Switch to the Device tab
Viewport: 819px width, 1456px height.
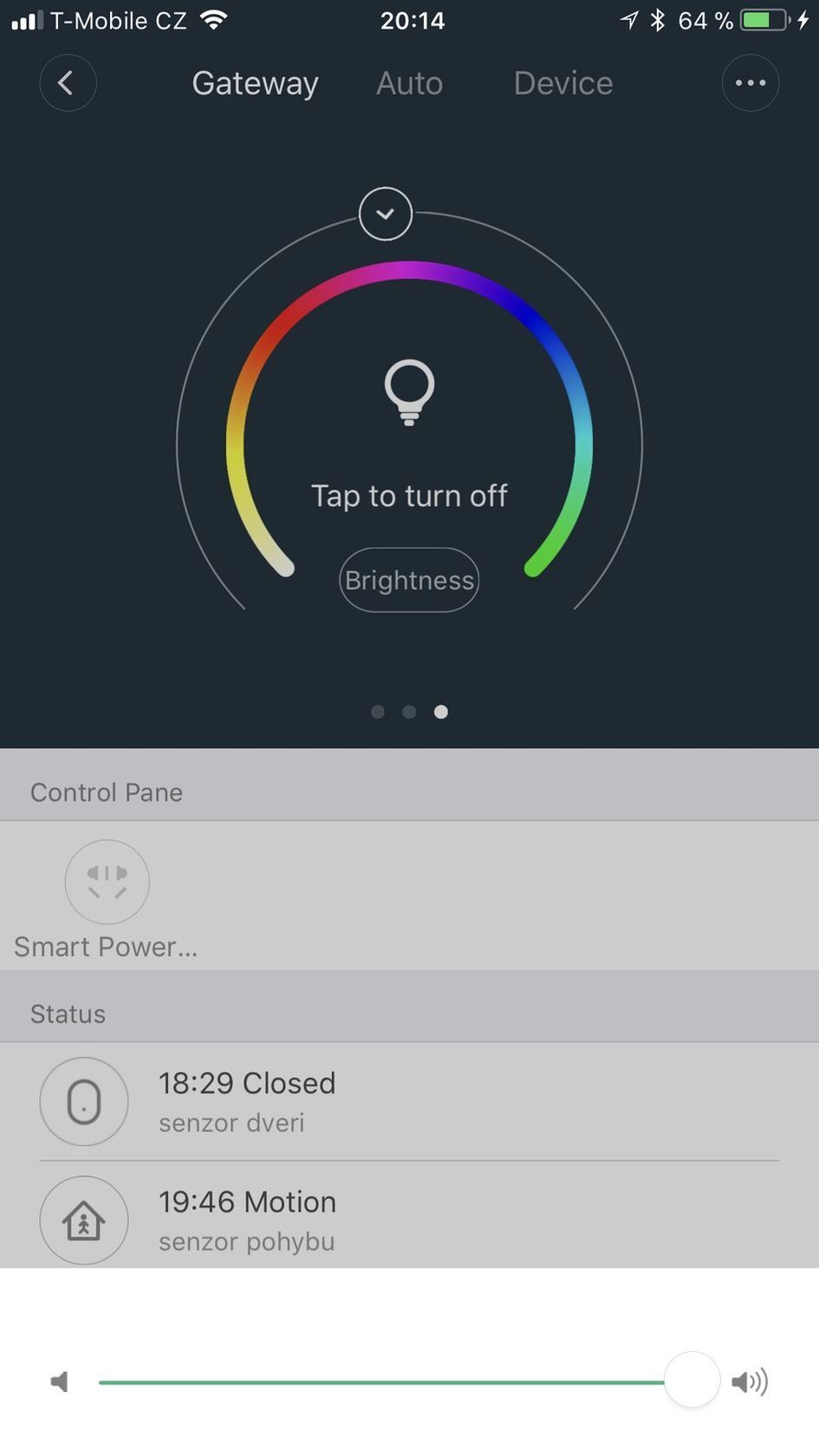(562, 83)
